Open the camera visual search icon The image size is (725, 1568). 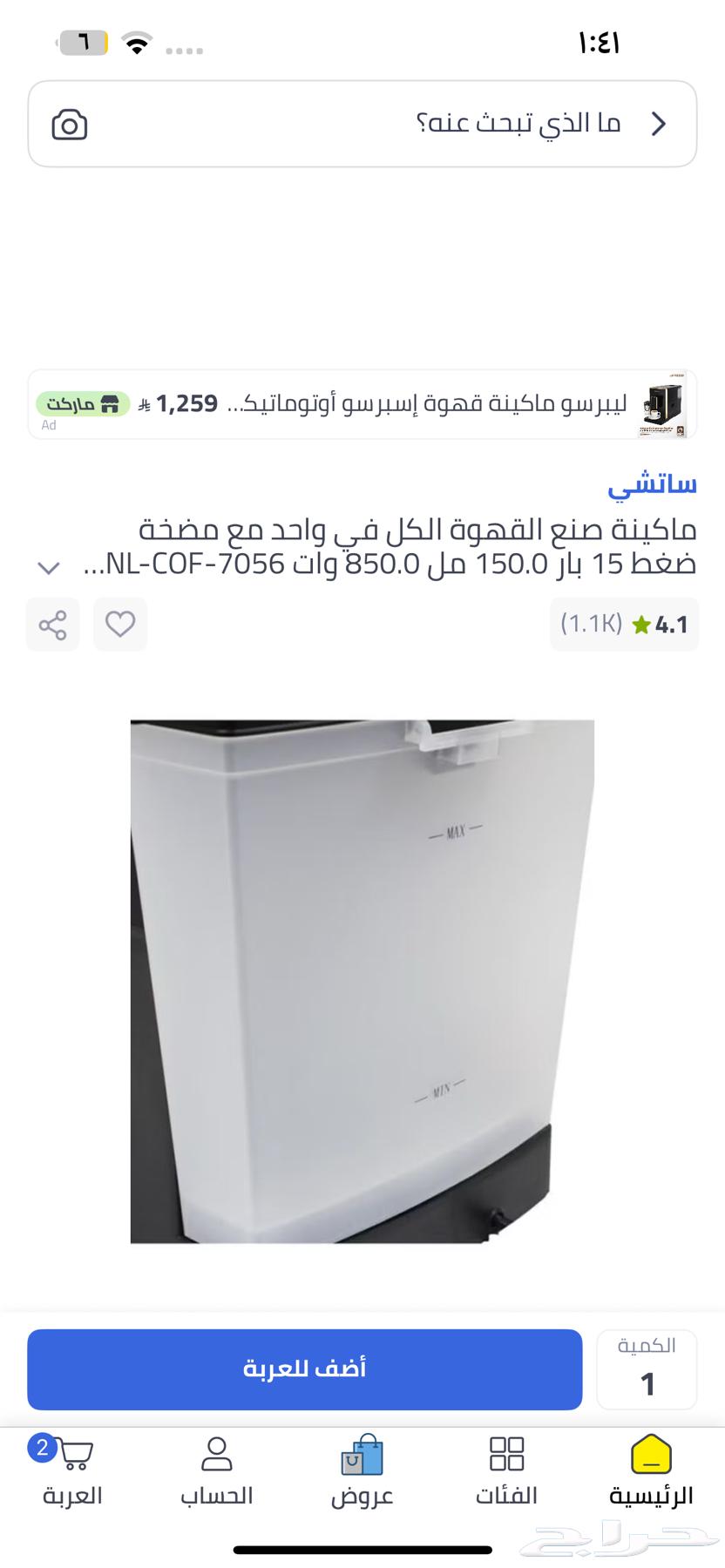pyautogui.click(x=70, y=124)
